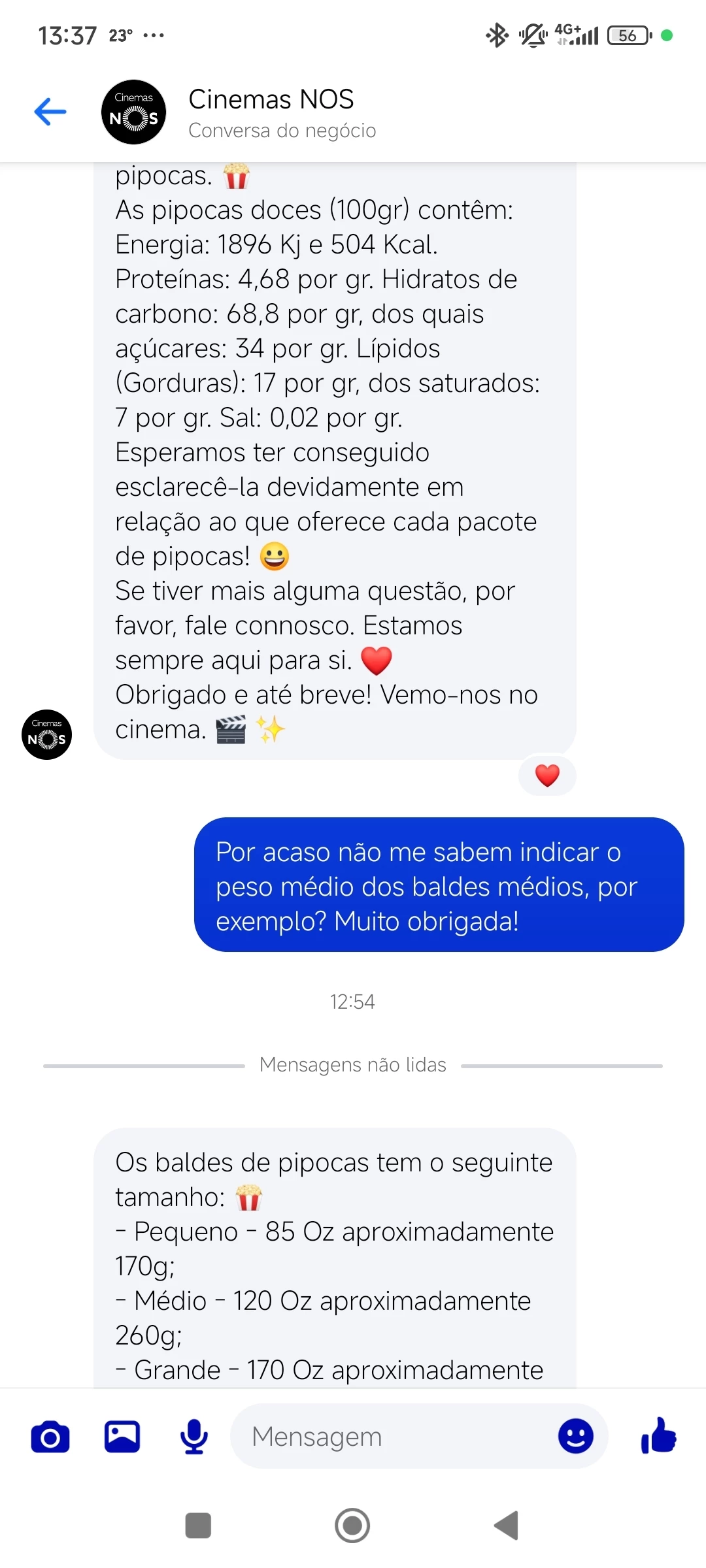Send a thumbs-up like

(659, 1435)
